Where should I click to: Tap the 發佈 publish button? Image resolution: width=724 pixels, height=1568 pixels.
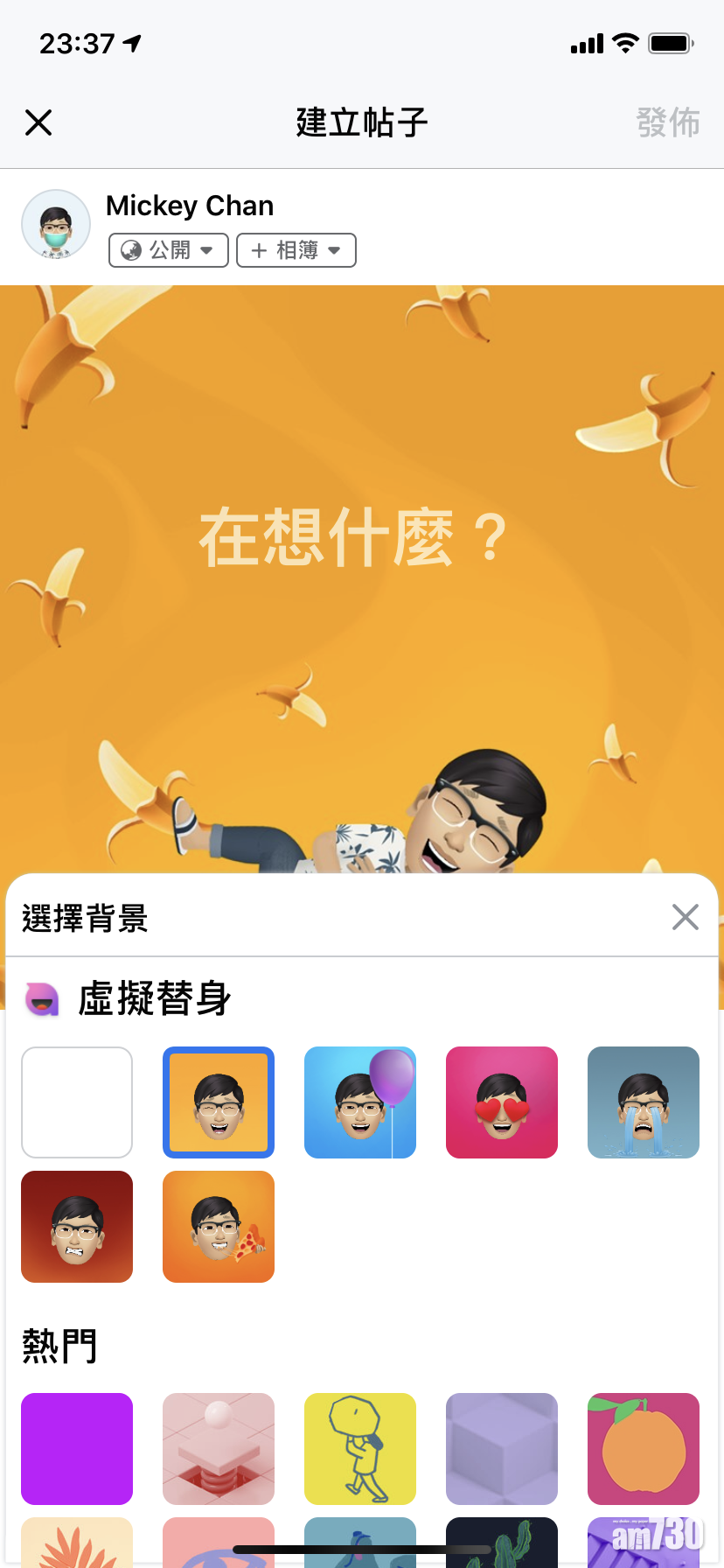[668, 122]
